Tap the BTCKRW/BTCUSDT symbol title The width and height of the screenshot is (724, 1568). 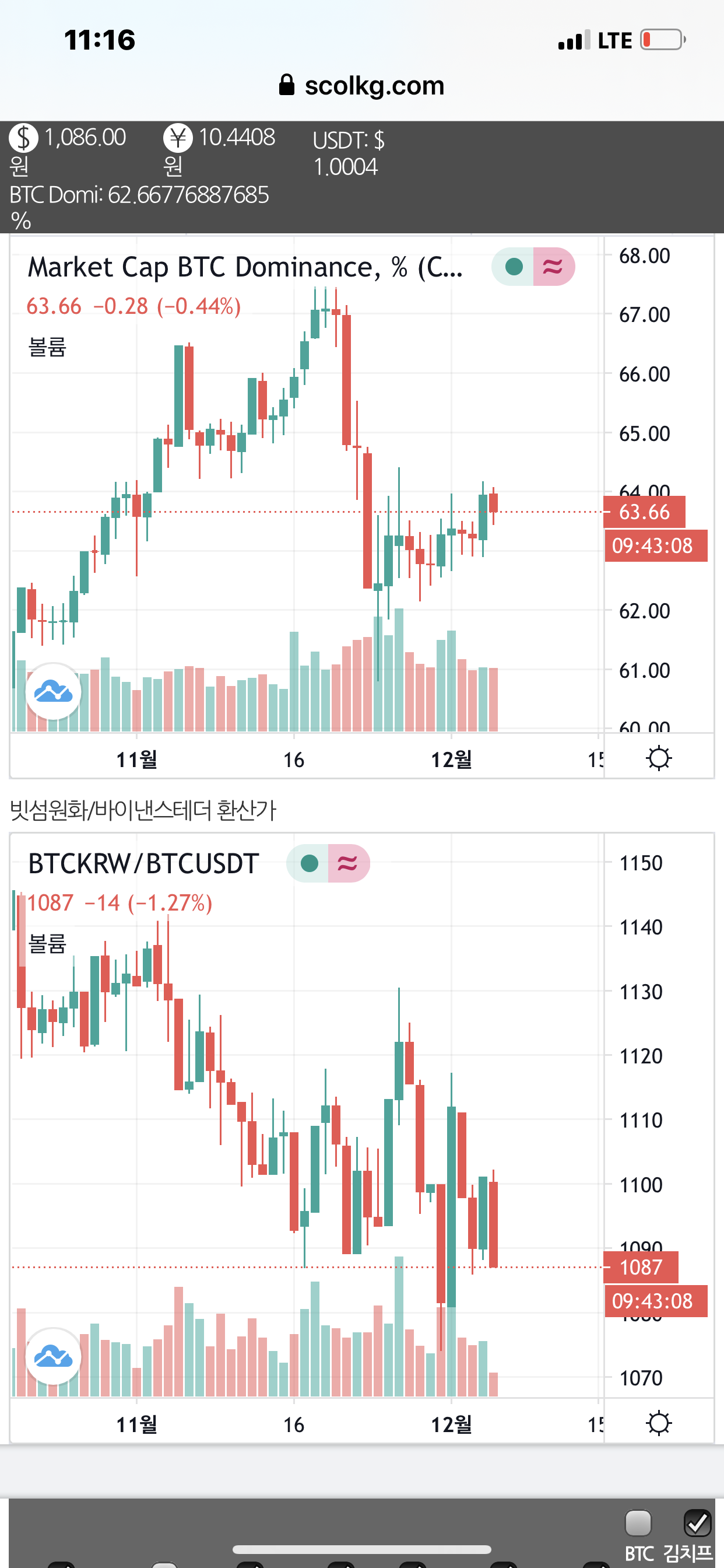(143, 864)
